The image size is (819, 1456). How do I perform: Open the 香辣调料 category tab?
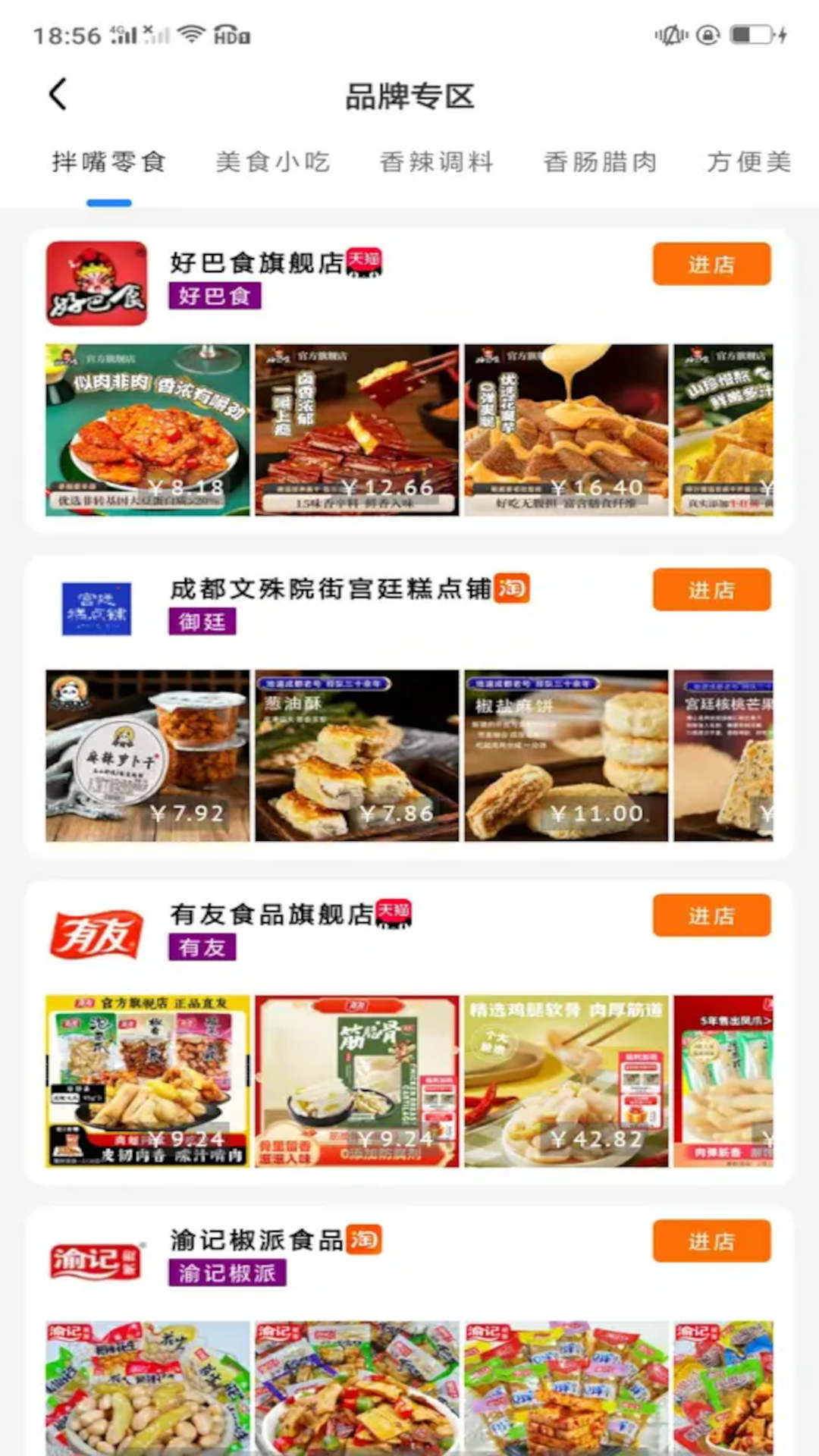coord(437,162)
